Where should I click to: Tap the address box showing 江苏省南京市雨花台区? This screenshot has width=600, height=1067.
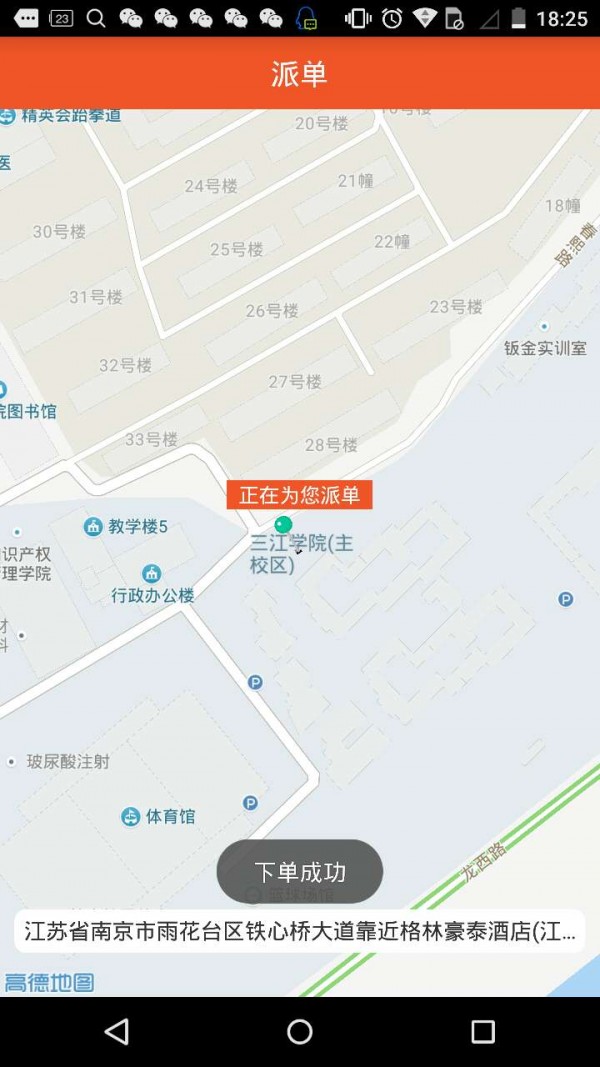(299, 931)
